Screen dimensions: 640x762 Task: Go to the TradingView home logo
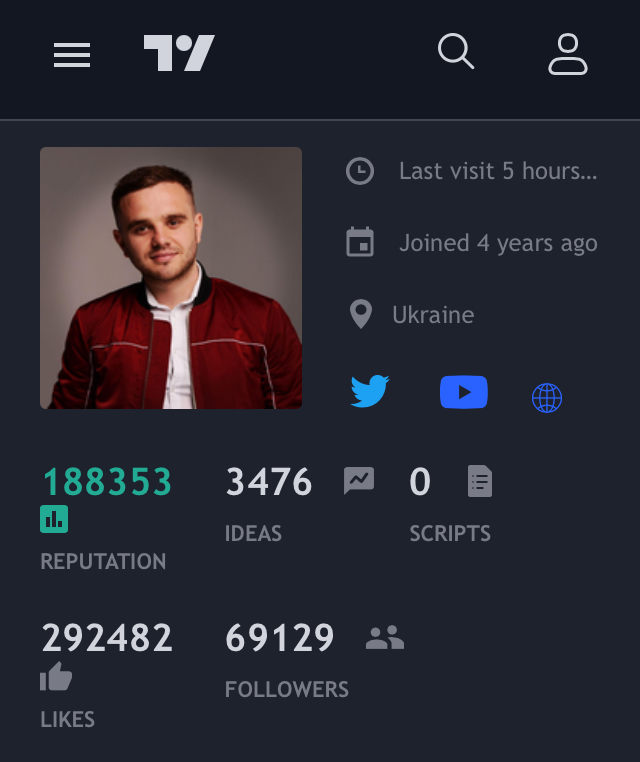(x=179, y=53)
